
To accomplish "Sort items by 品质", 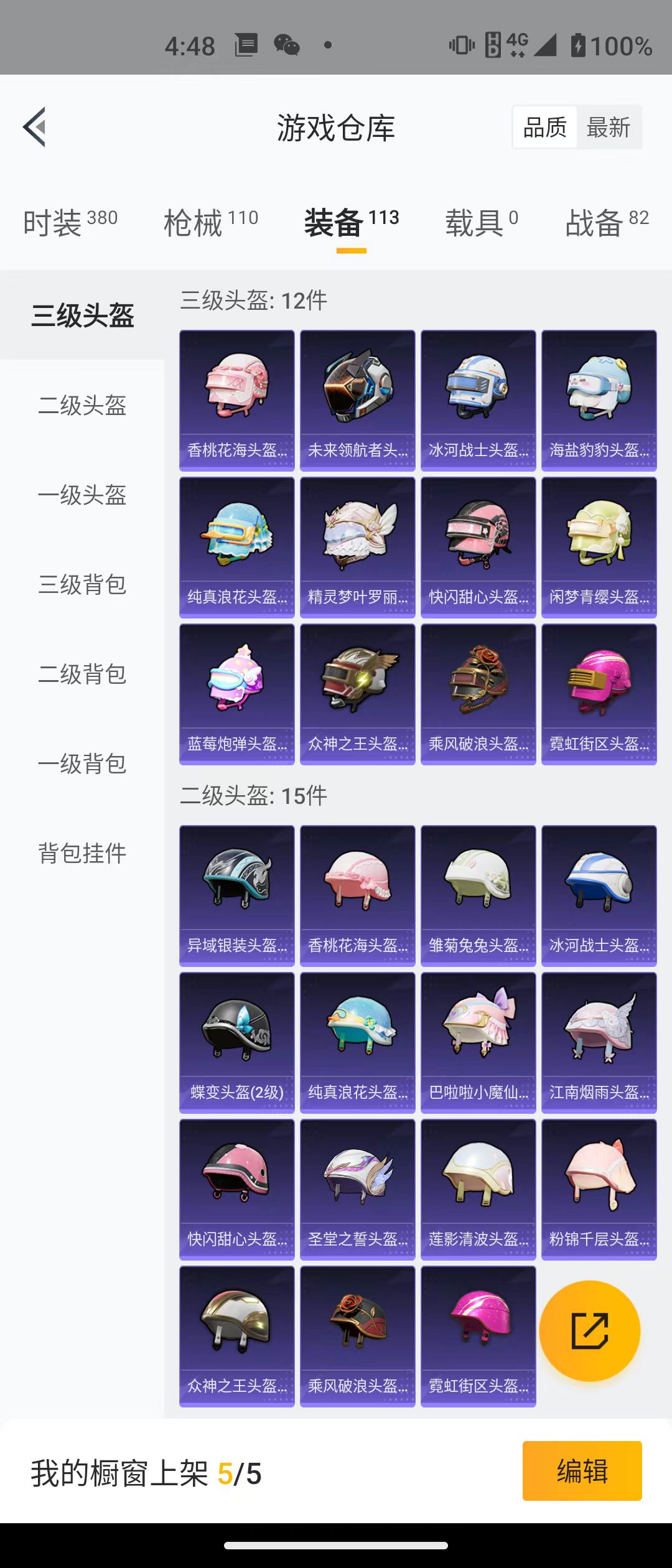I will [x=545, y=128].
